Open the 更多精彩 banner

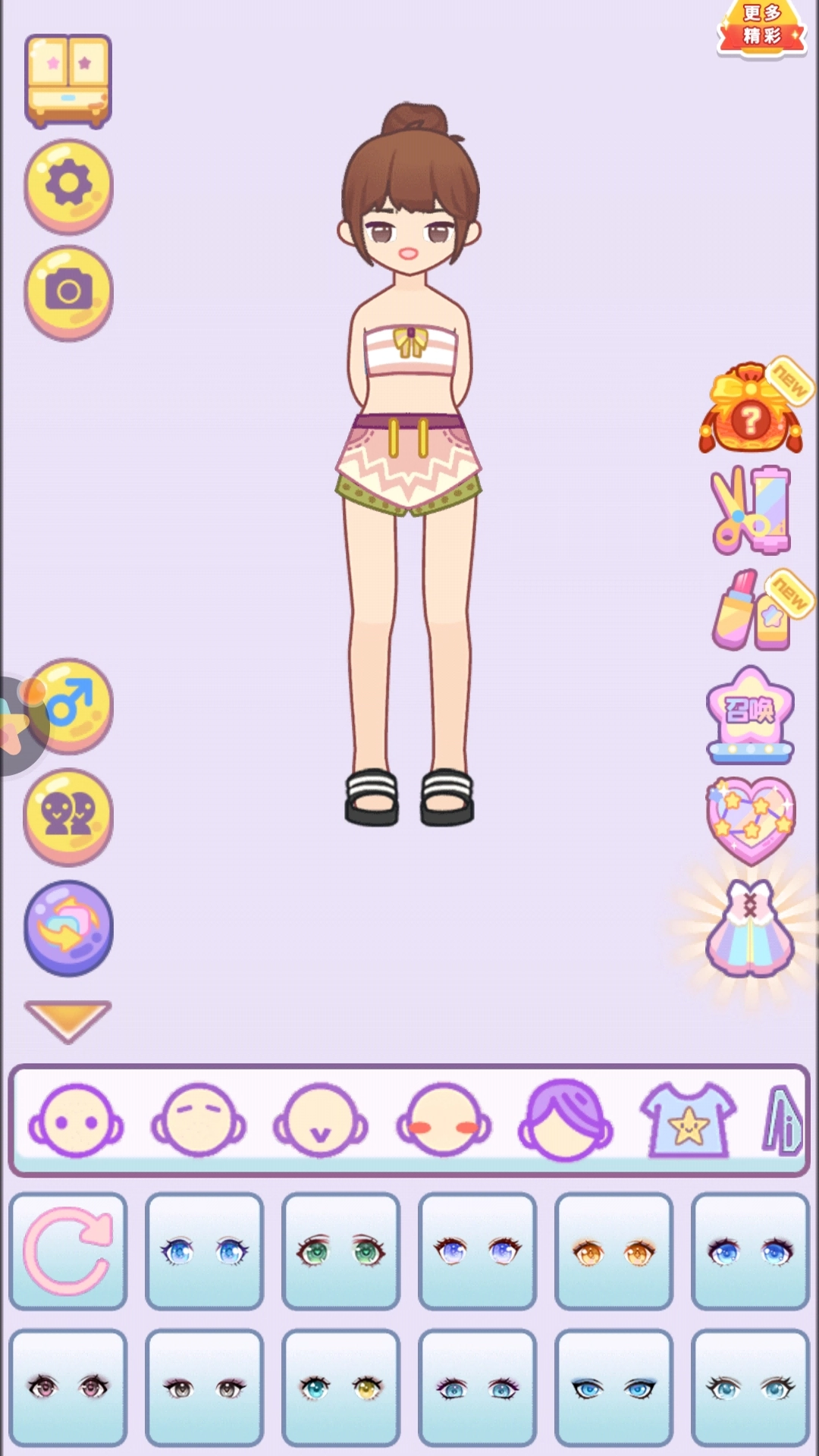761,27
